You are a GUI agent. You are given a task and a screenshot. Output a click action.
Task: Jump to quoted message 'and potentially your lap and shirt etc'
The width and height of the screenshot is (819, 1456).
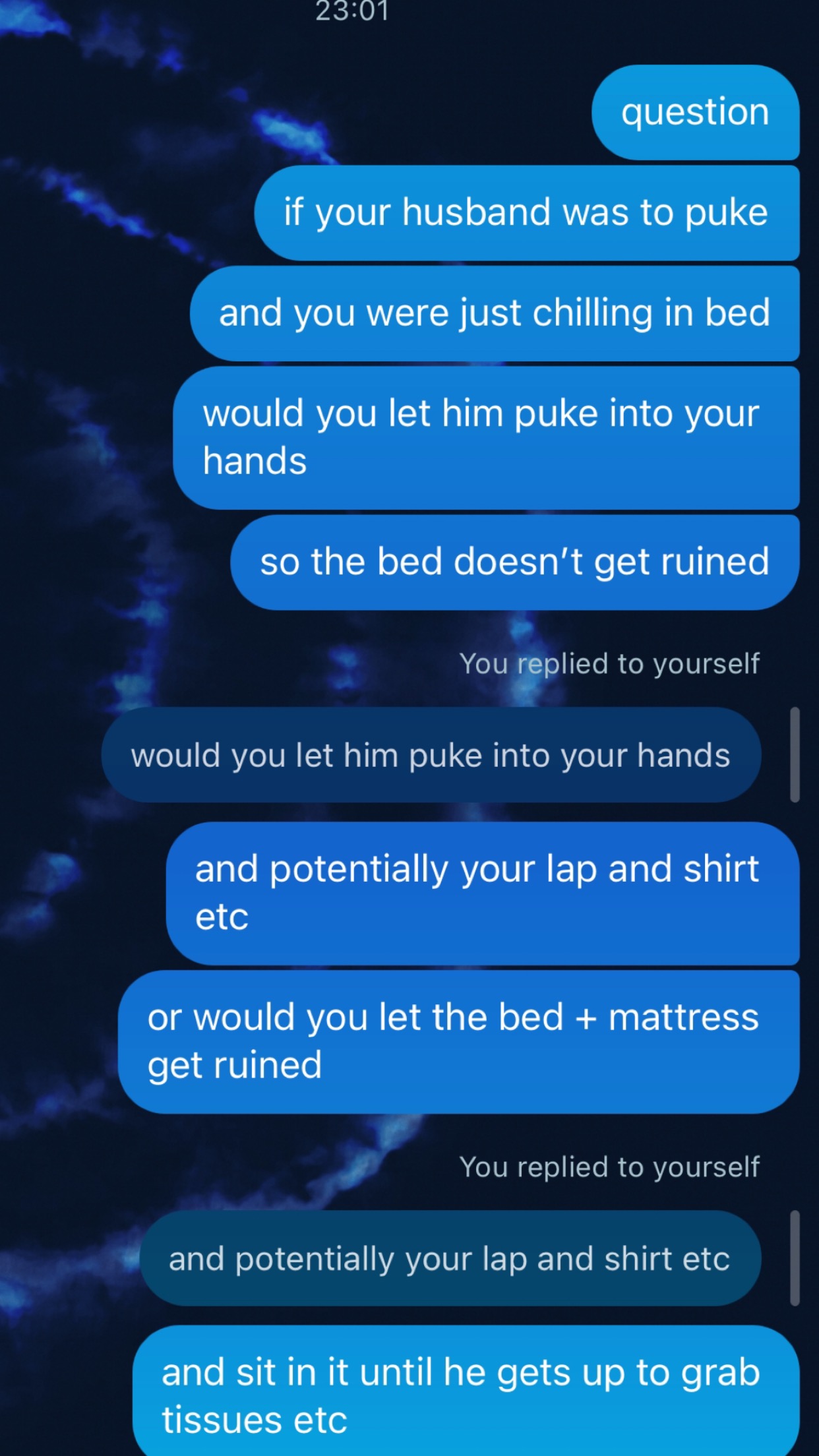(450, 1259)
